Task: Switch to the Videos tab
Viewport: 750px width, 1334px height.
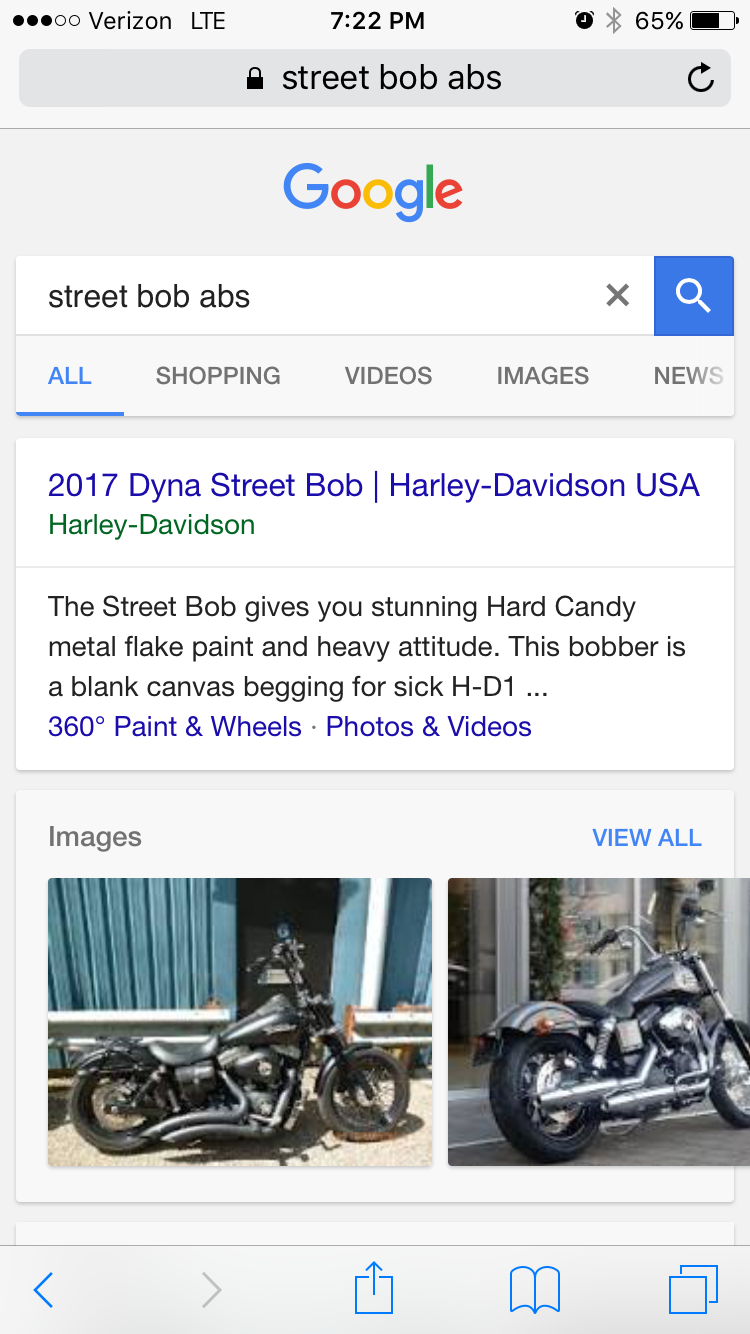Action: [x=388, y=376]
